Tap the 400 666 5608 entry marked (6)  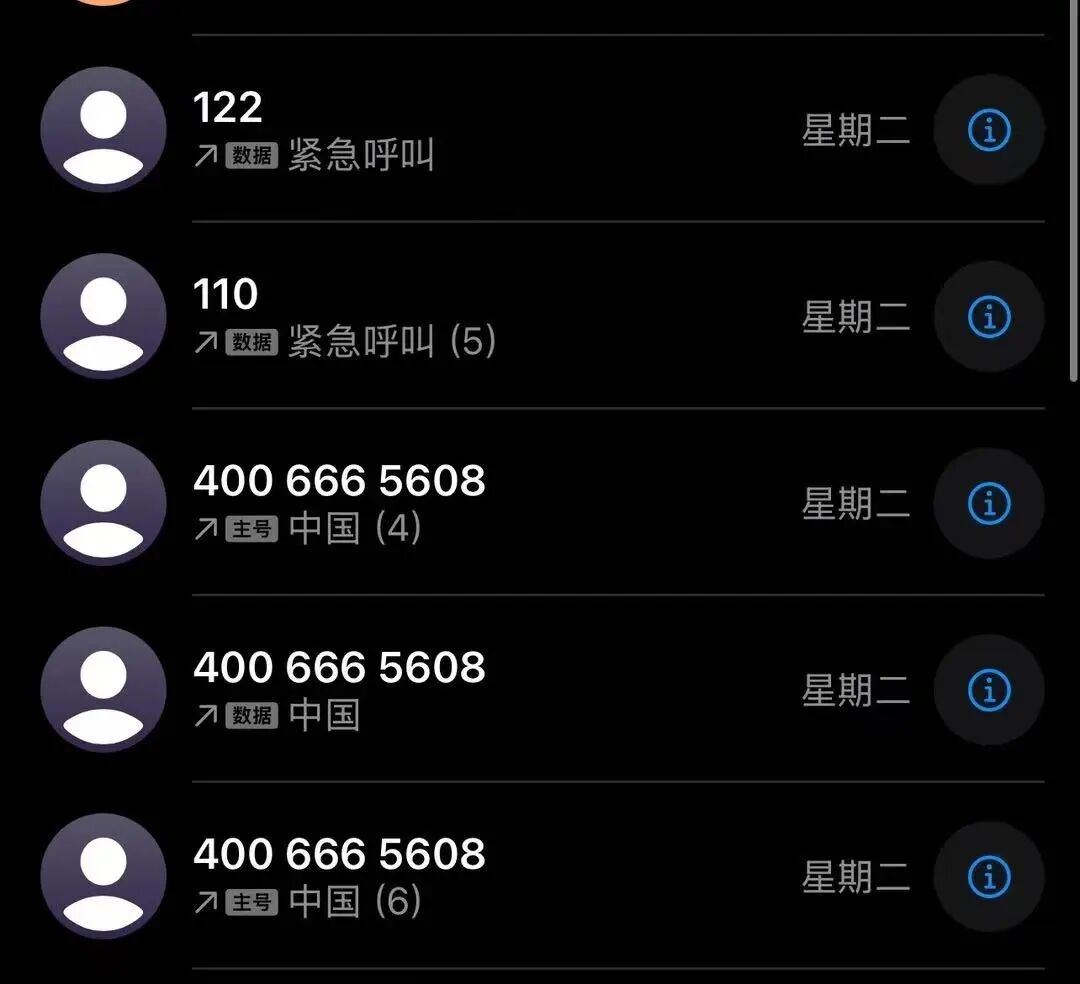[400, 876]
